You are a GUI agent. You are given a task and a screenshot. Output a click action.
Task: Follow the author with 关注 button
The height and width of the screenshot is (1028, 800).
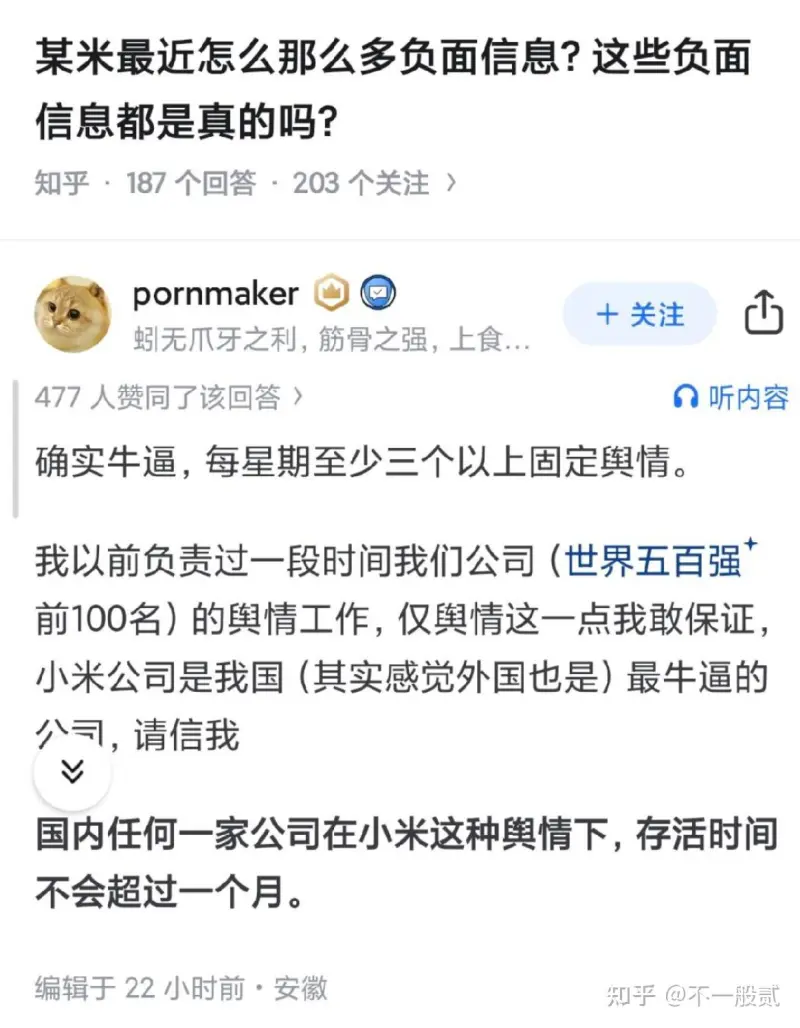point(640,315)
